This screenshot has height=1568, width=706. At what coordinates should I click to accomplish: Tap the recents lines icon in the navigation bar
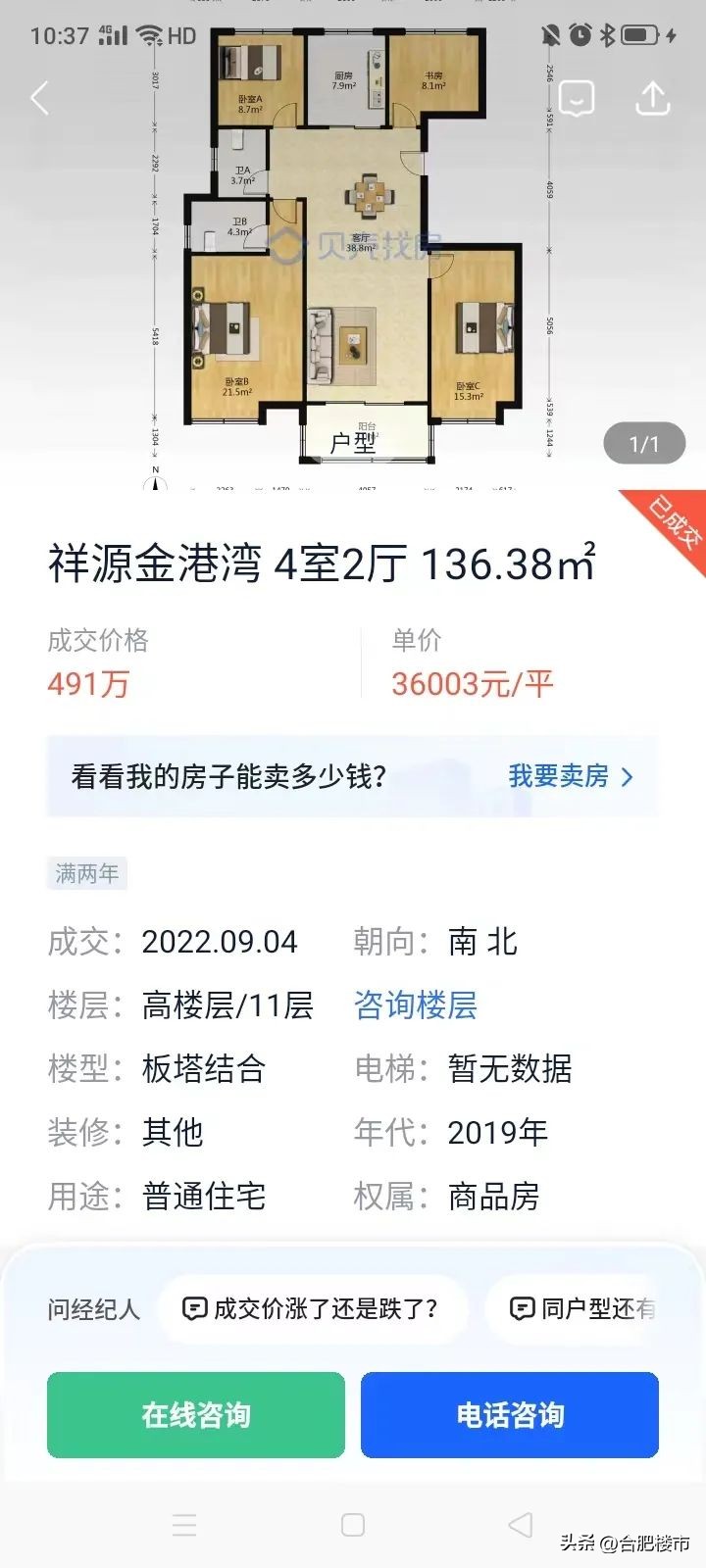[x=184, y=1524]
